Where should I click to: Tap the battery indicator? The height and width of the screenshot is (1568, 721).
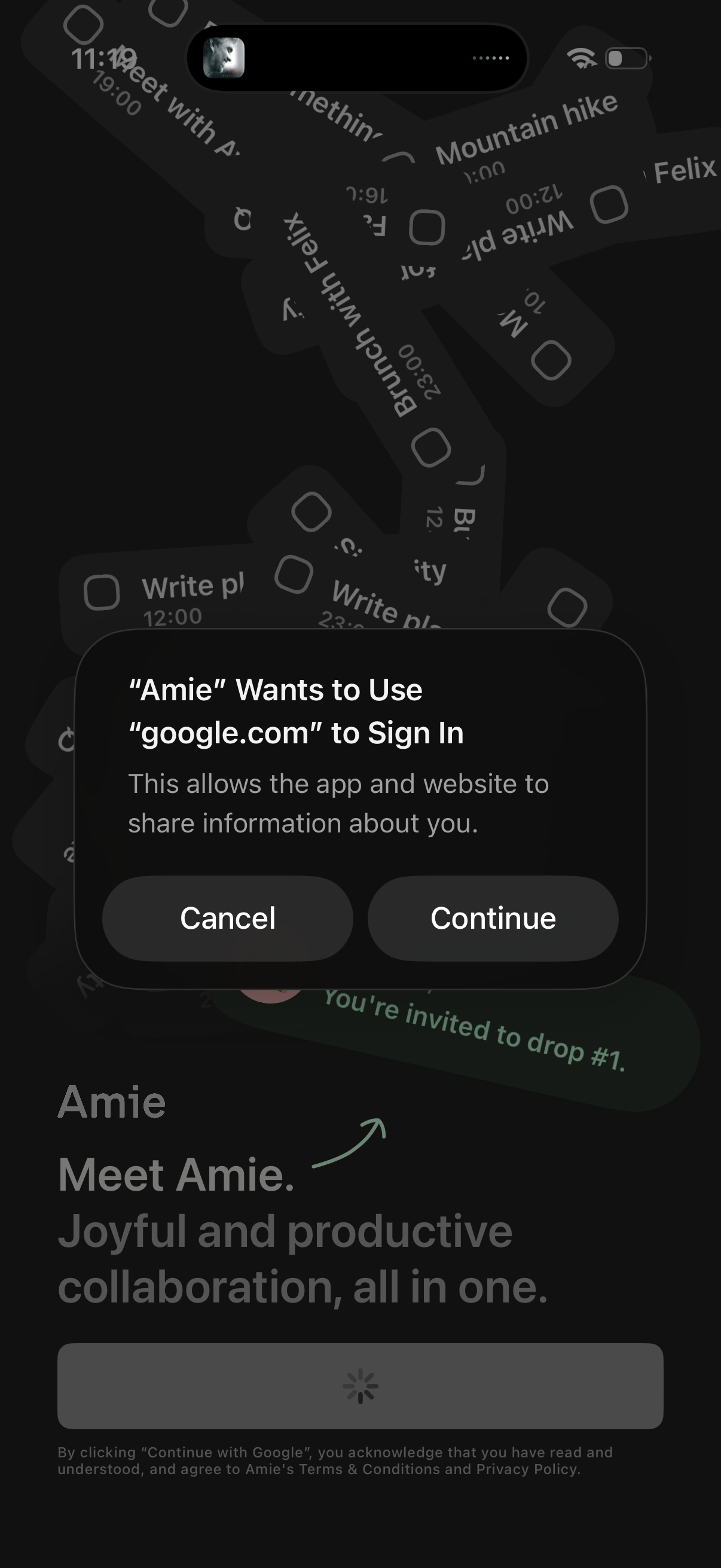[626, 57]
